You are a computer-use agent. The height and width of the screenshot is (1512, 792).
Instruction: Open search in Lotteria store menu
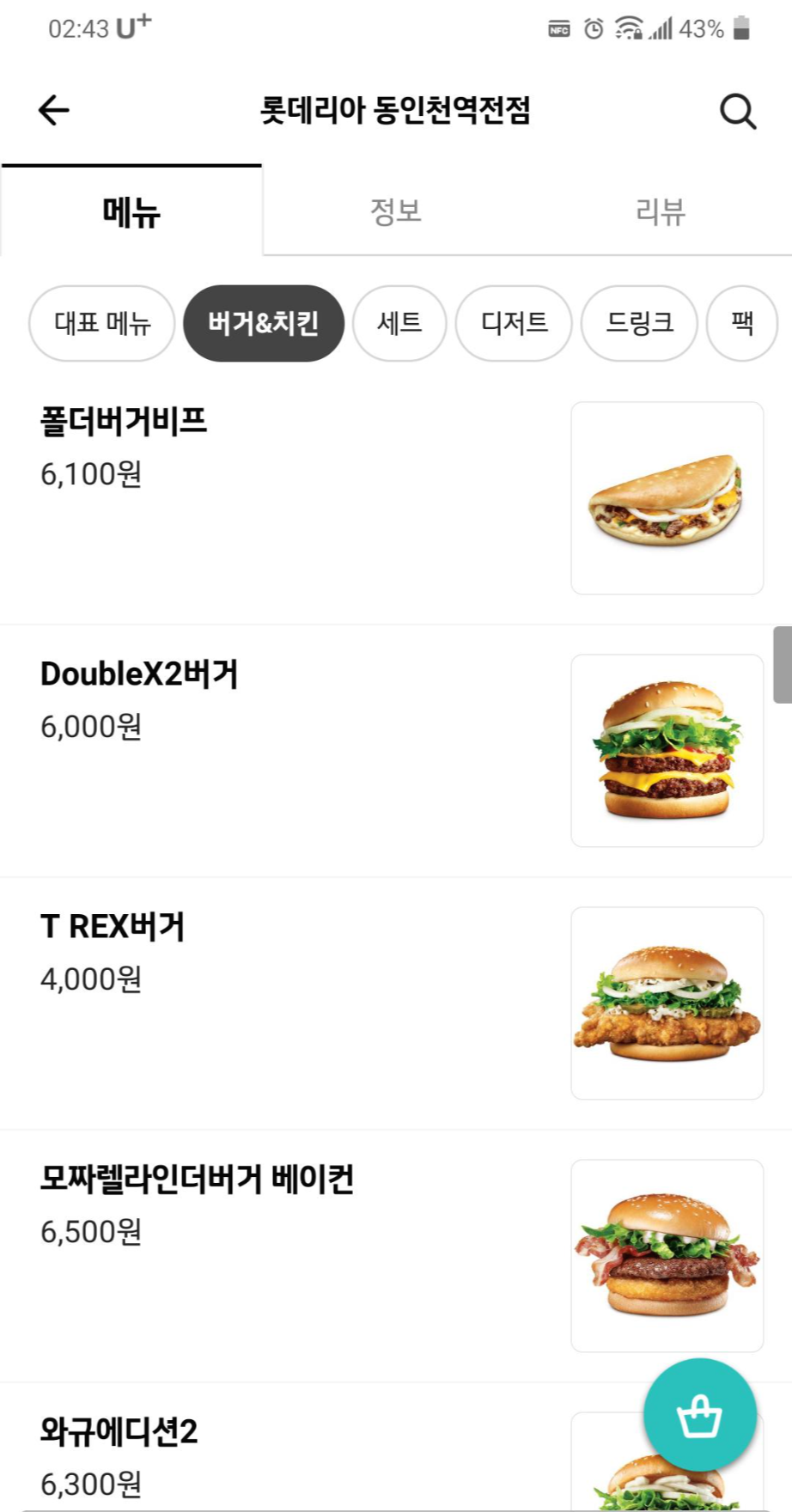tap(737, 111)
